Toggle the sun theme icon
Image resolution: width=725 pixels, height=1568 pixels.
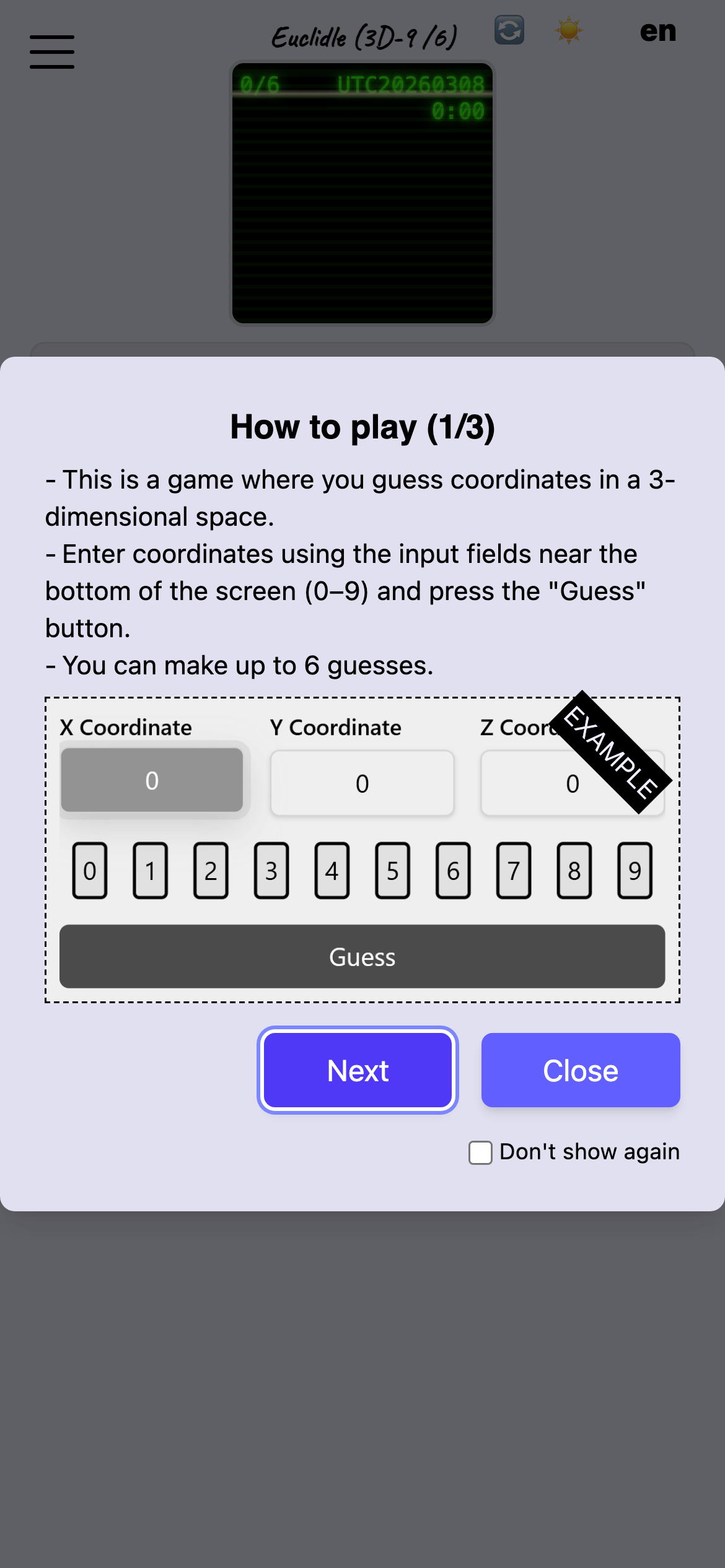[x=568, y=30]
